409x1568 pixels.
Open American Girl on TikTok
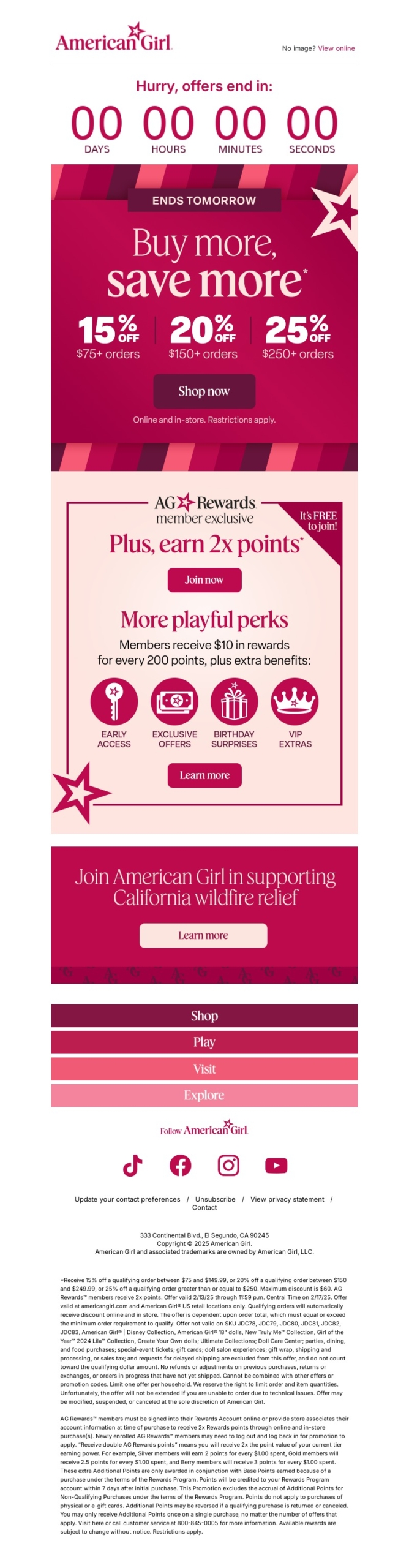coord(133,1166)
